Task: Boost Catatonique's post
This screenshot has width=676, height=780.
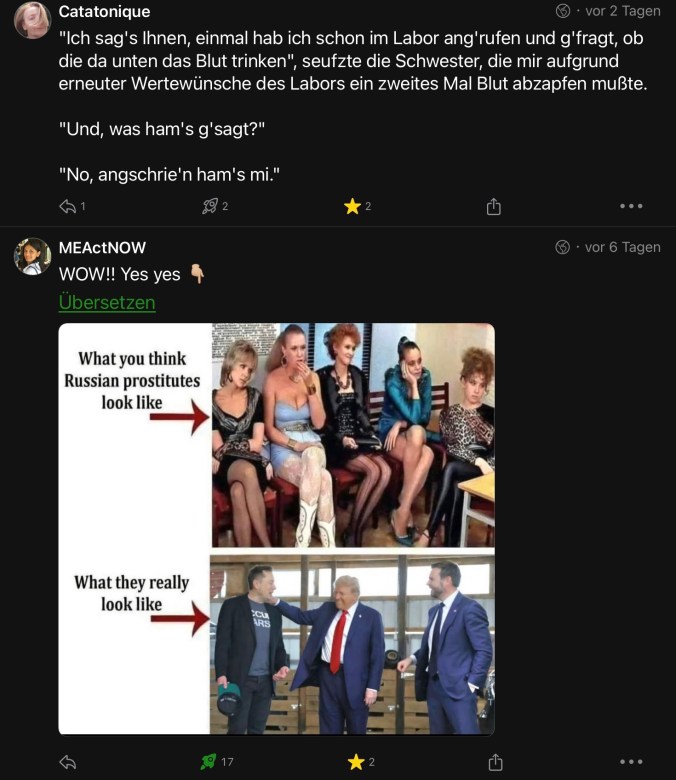Action: tap(210, 206)
